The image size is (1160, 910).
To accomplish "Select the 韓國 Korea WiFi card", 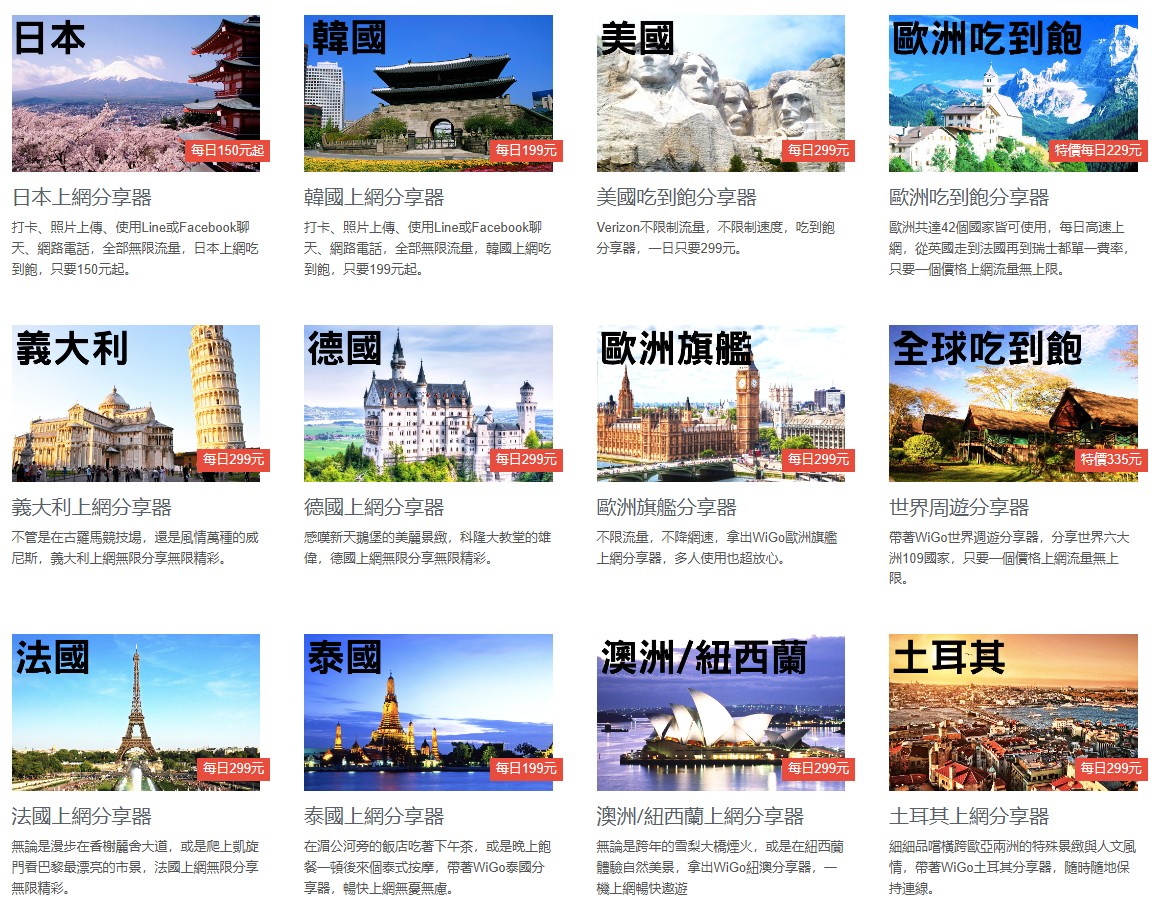I will point(428,94).
